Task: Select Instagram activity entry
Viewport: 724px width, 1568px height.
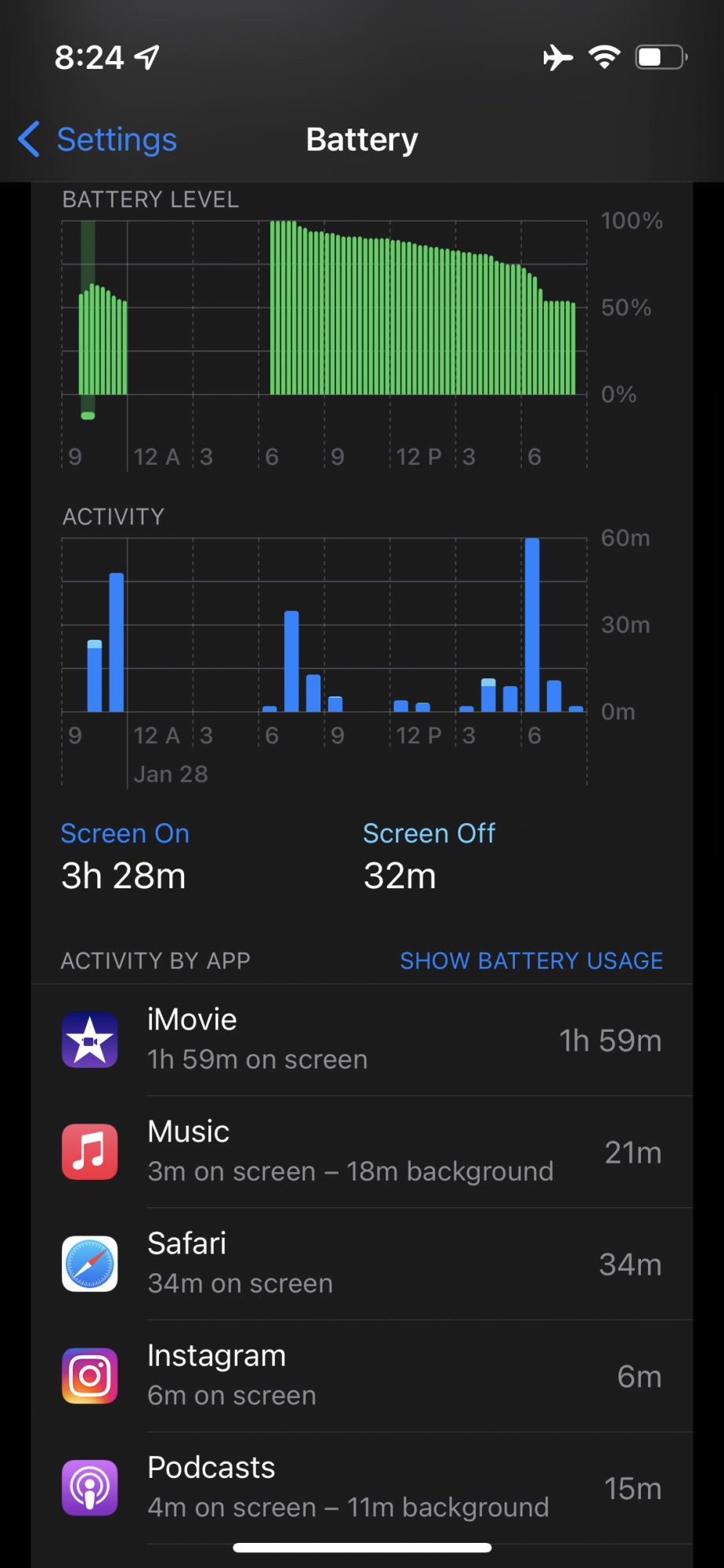Action: [362, 1376]
